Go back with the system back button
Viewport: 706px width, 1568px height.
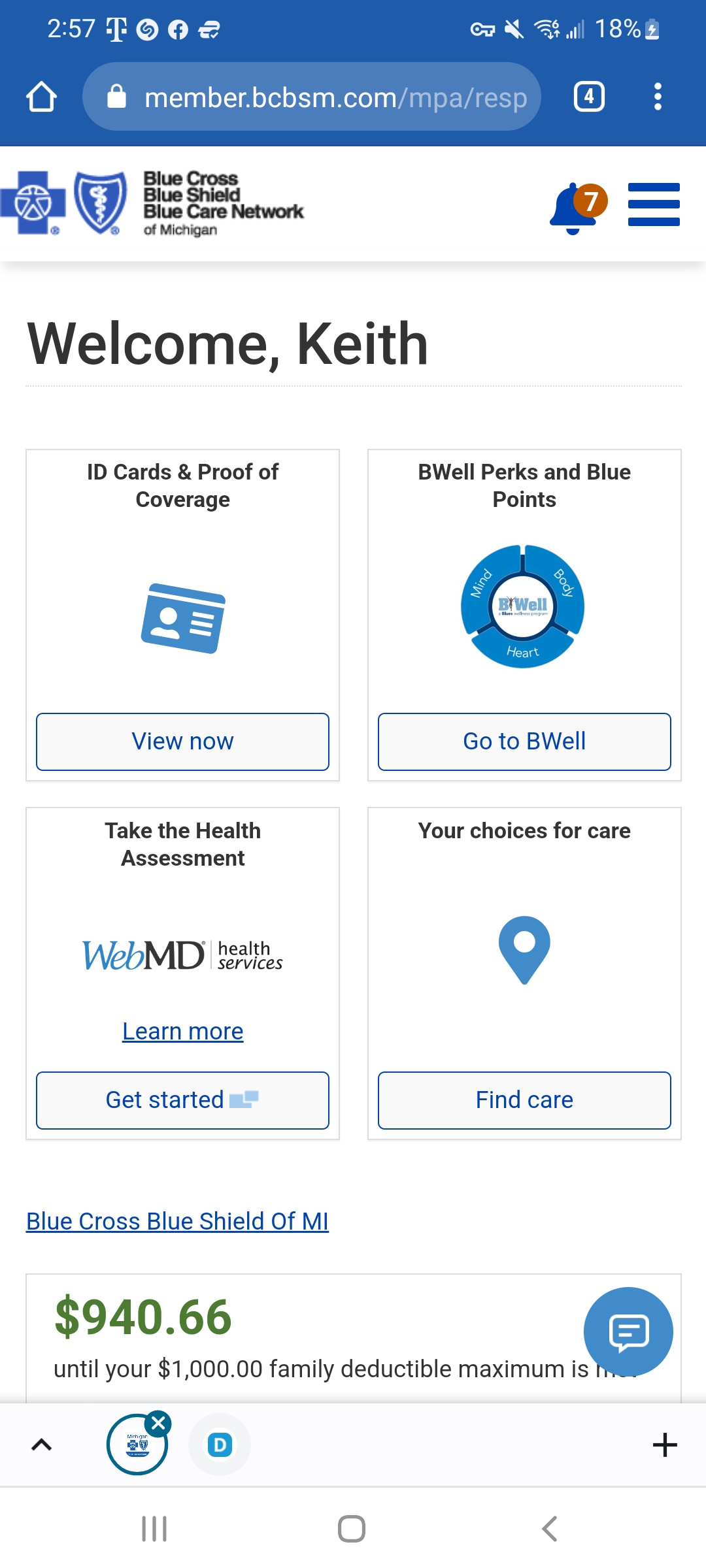click(550, 1529)
